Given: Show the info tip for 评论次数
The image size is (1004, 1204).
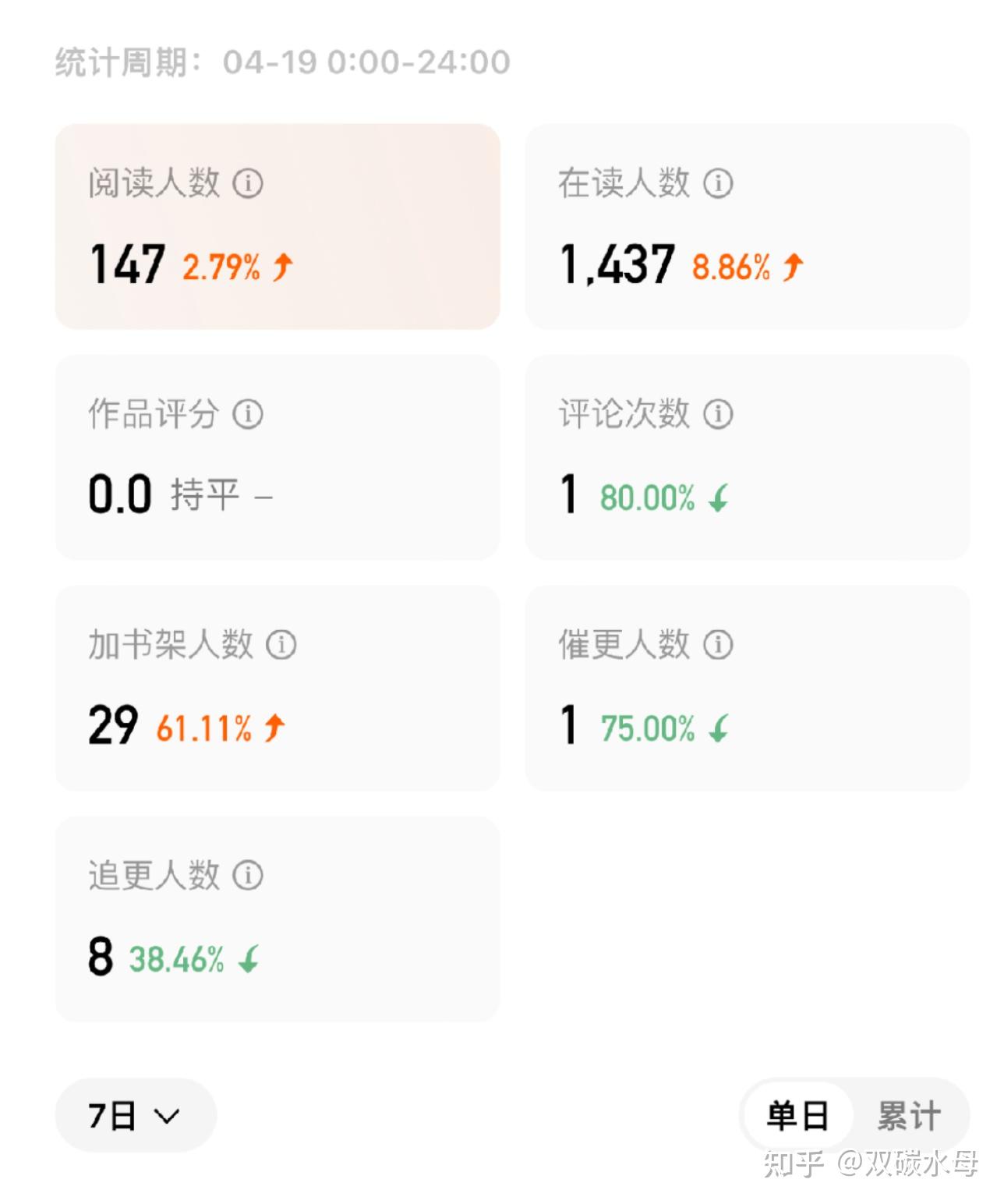Looking at the screenshot, I should (719, 414).
